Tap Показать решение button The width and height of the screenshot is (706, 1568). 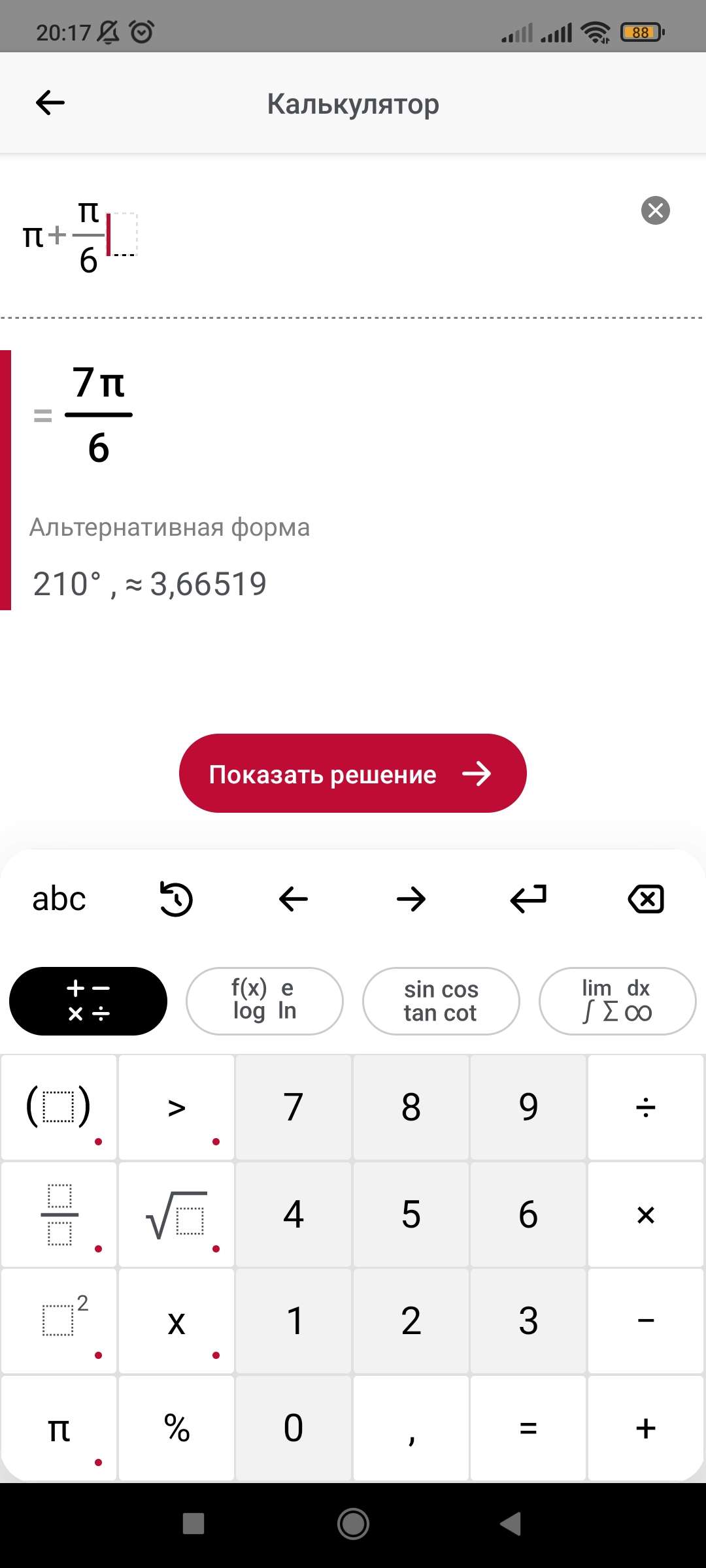click(x=352, y=774)
